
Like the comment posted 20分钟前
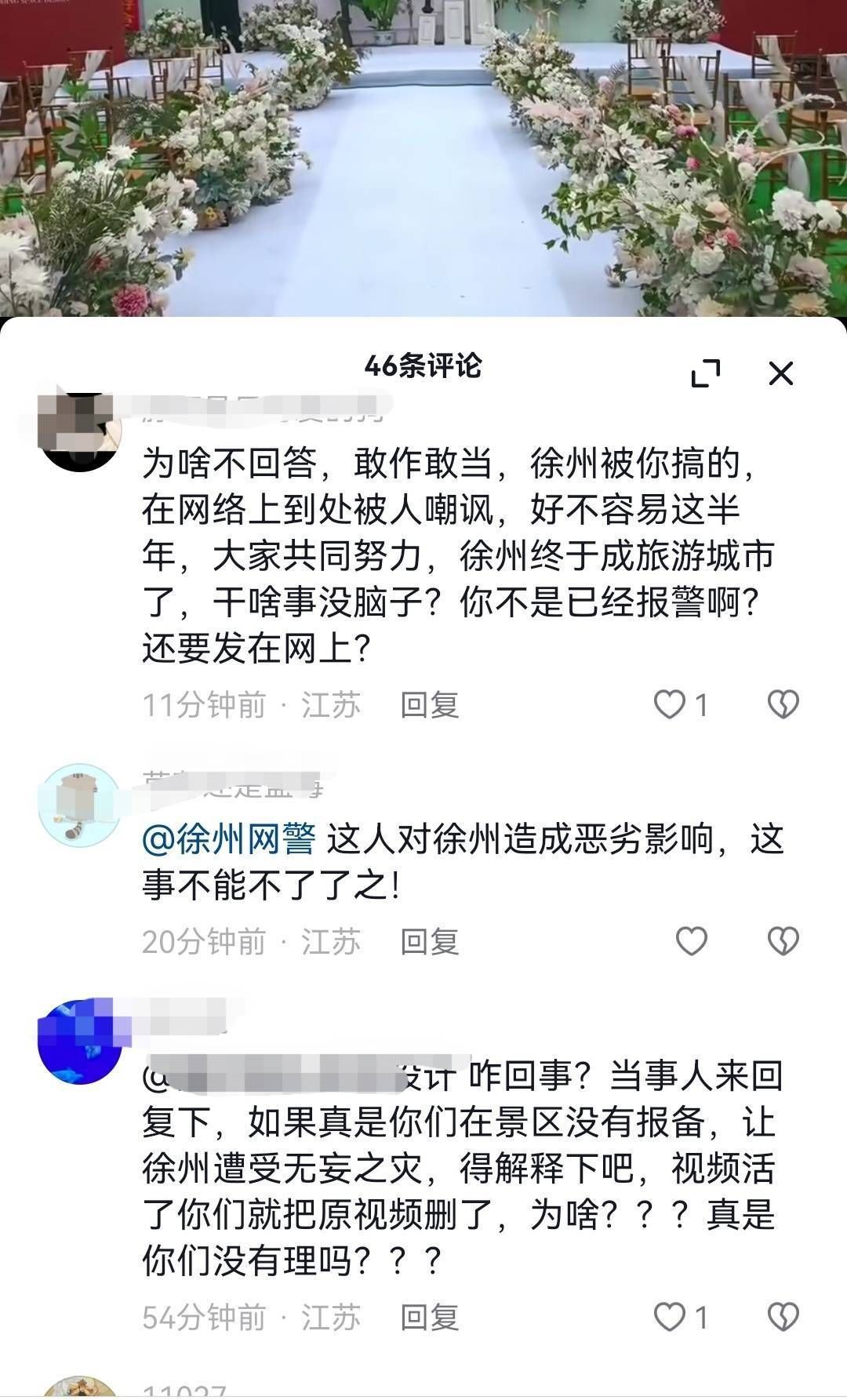pos(692,941)
